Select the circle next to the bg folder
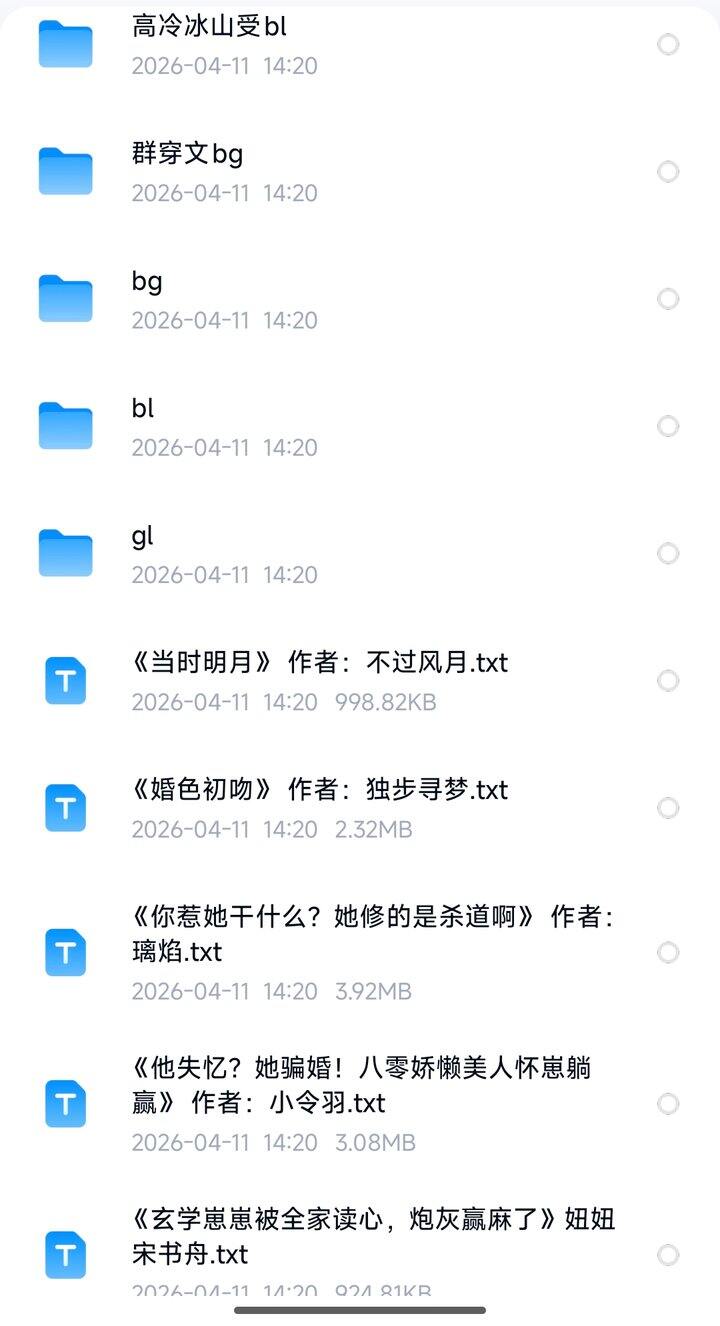The image size is (720, 1326). pyautogui.click(x=667, y=298)
